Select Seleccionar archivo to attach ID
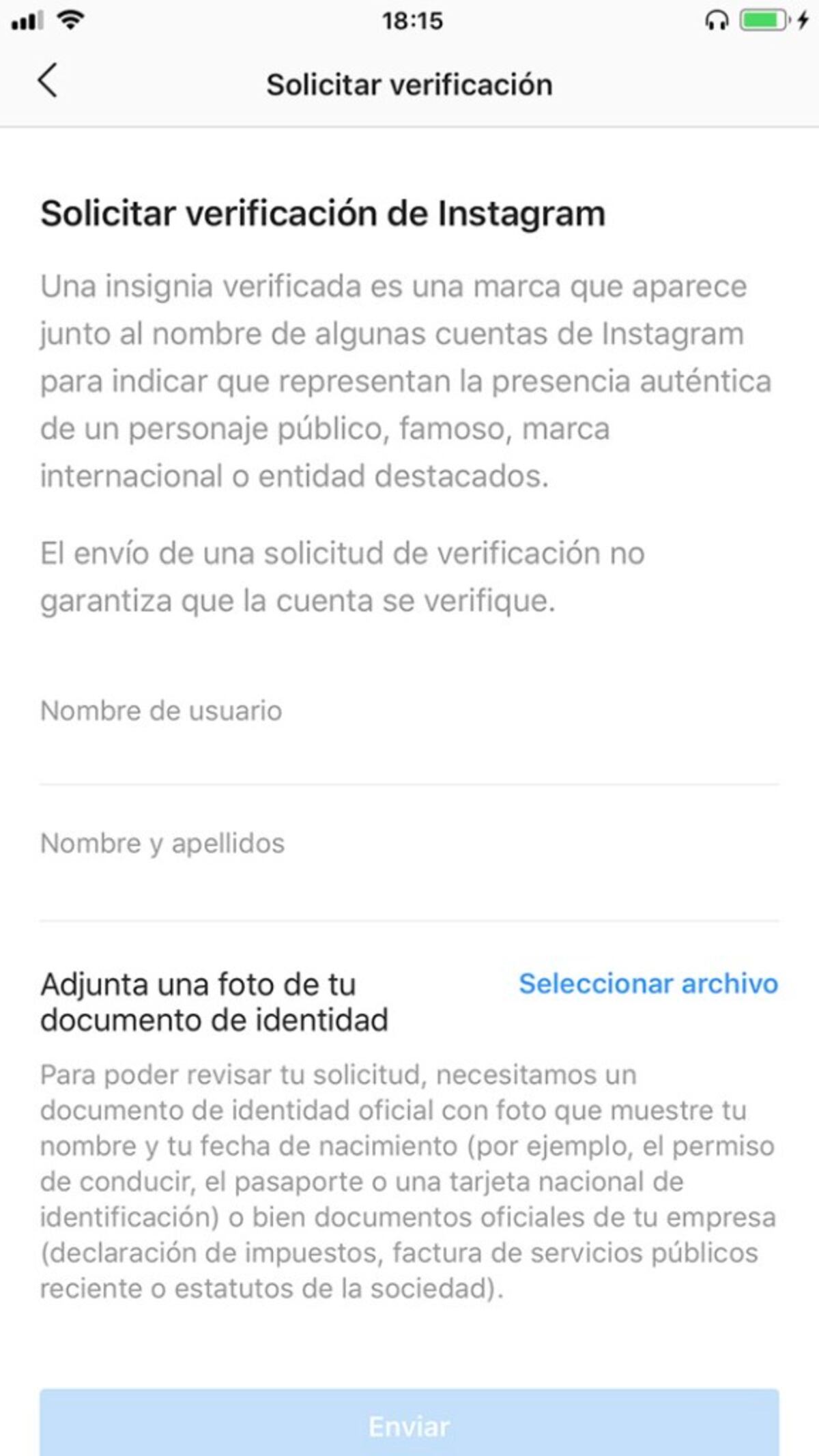The image size is (819, 1456). point(648,984)
